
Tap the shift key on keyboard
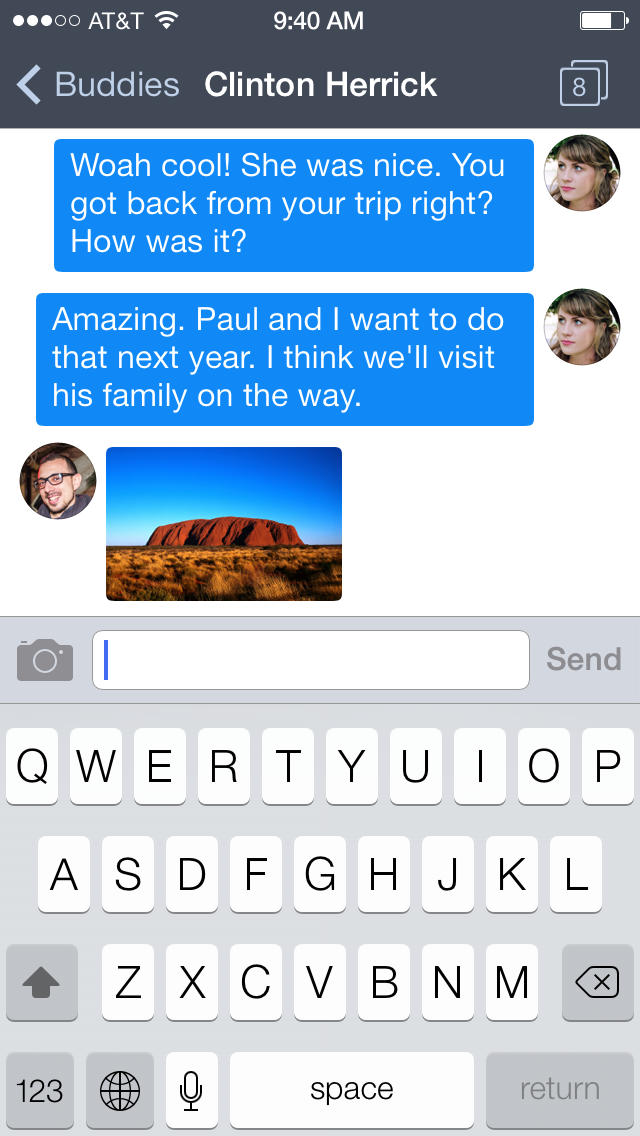click(x=41, y=982)
